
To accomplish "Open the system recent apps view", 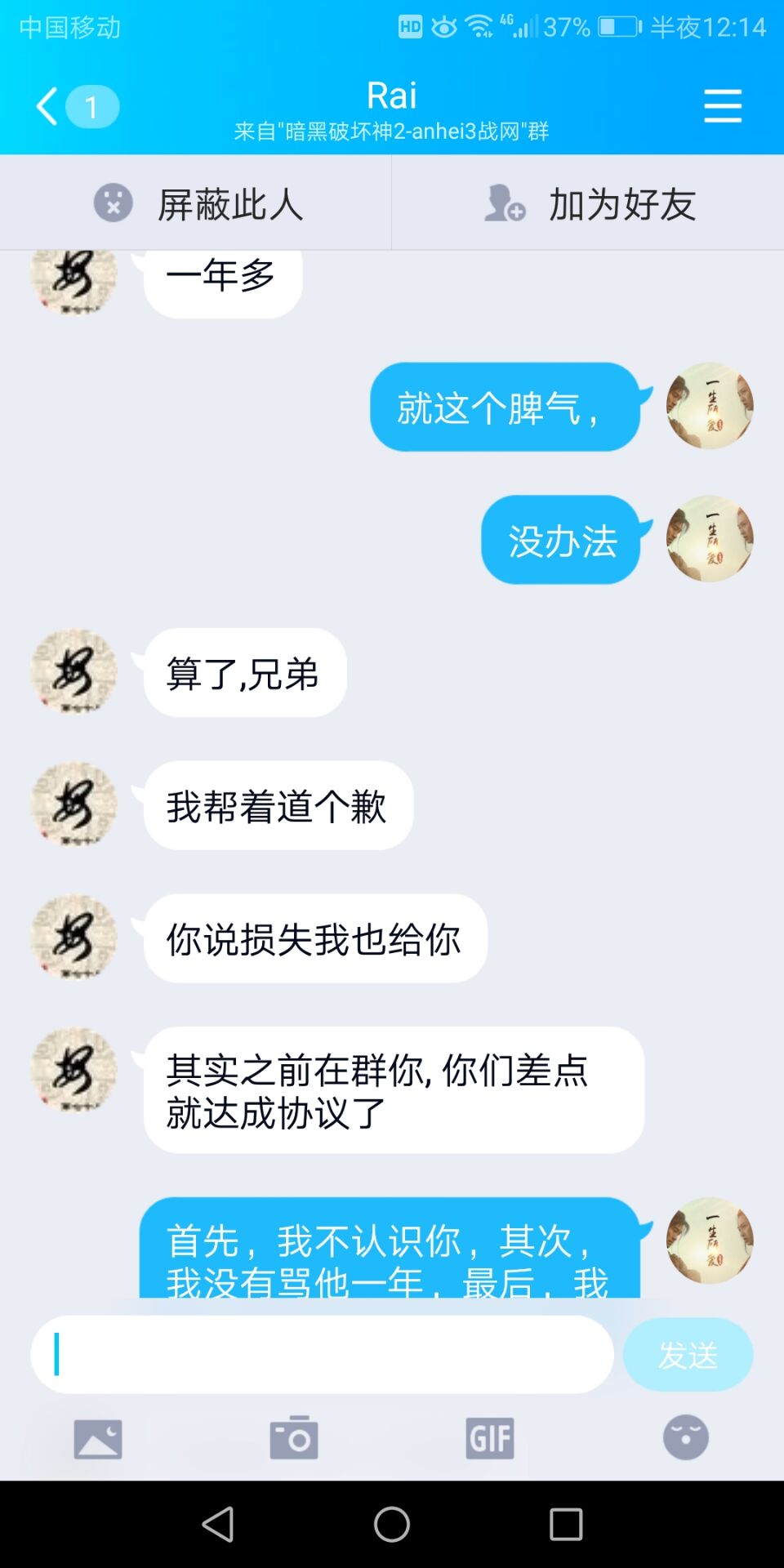I will click(566, 1524).
